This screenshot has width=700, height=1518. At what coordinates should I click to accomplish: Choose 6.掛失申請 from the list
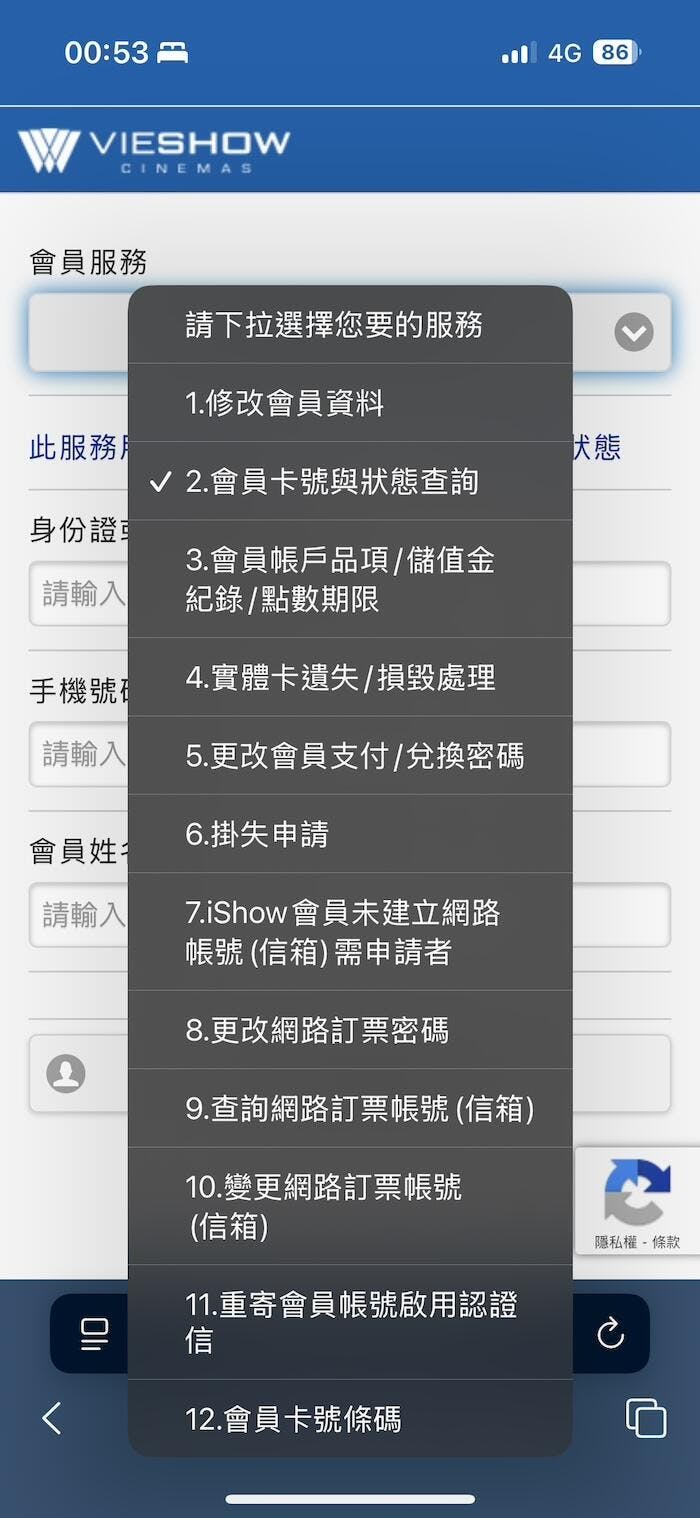(x=350, y=833)
